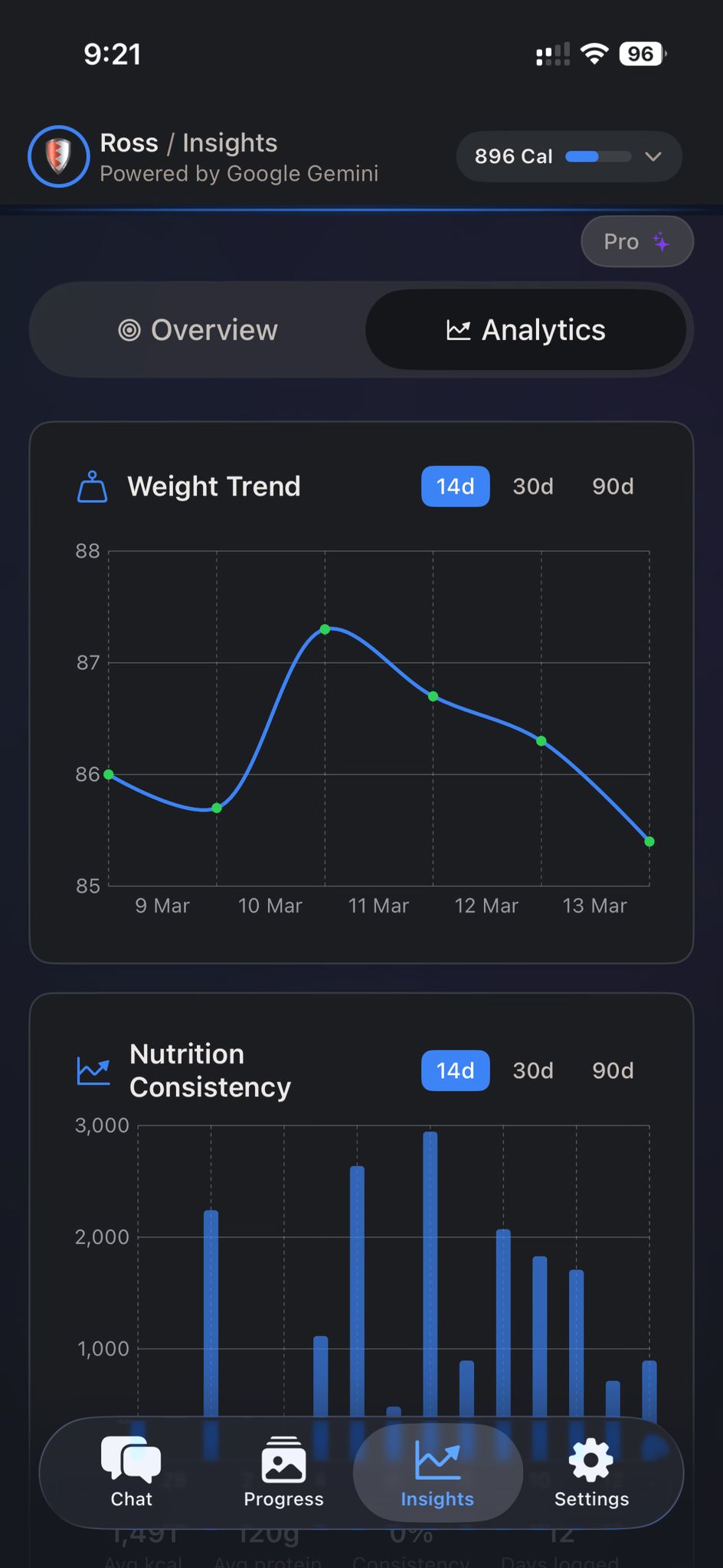Tap the weight scale icon beside Weight Trend
The height and width of the screenshot is (1568, 723).
pyautogui.click(x=91, y=487)
